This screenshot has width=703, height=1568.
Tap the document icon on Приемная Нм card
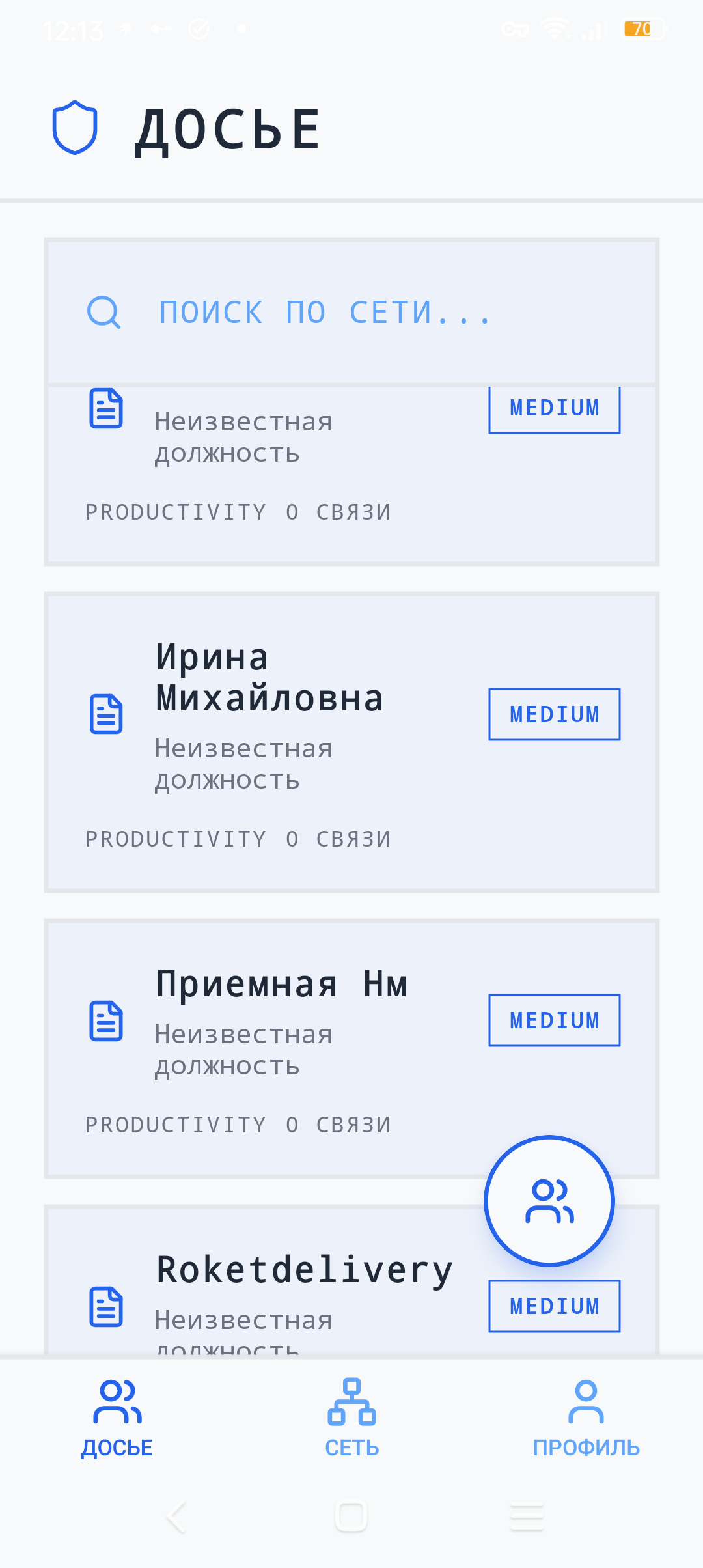click(x=106, y=1020)
